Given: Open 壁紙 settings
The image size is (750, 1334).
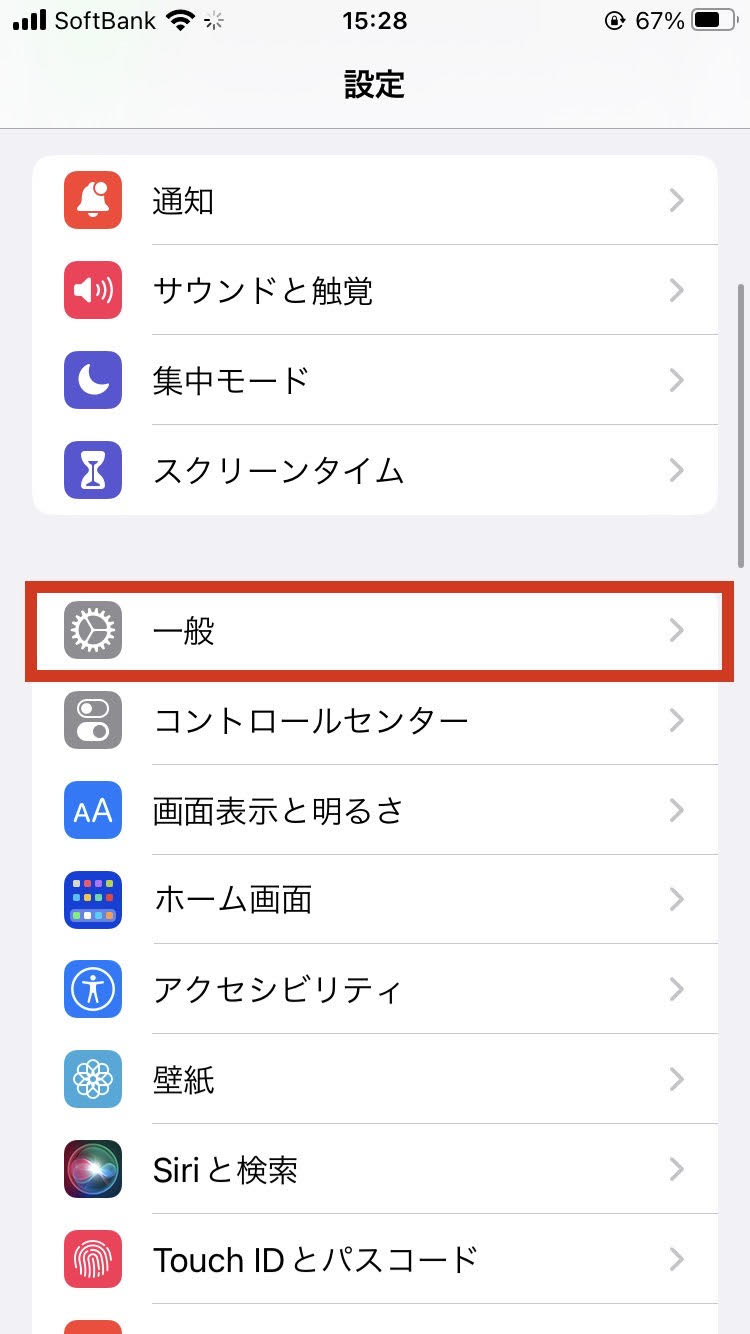Looking at the screenshot, I should pyautogui.click(x=375, y=1079).
